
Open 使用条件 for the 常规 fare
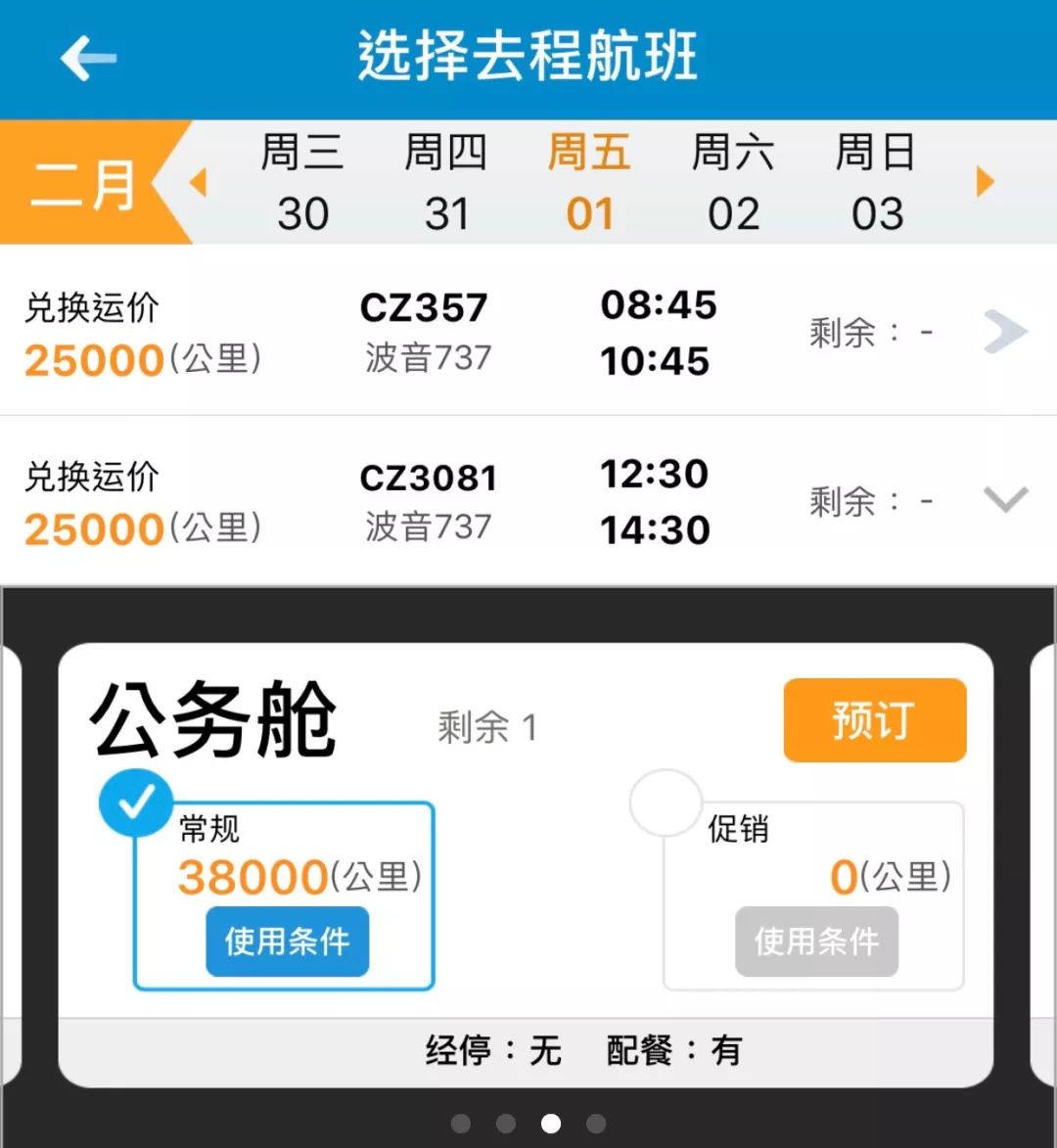pyautogui.click(x=287, y=941)
